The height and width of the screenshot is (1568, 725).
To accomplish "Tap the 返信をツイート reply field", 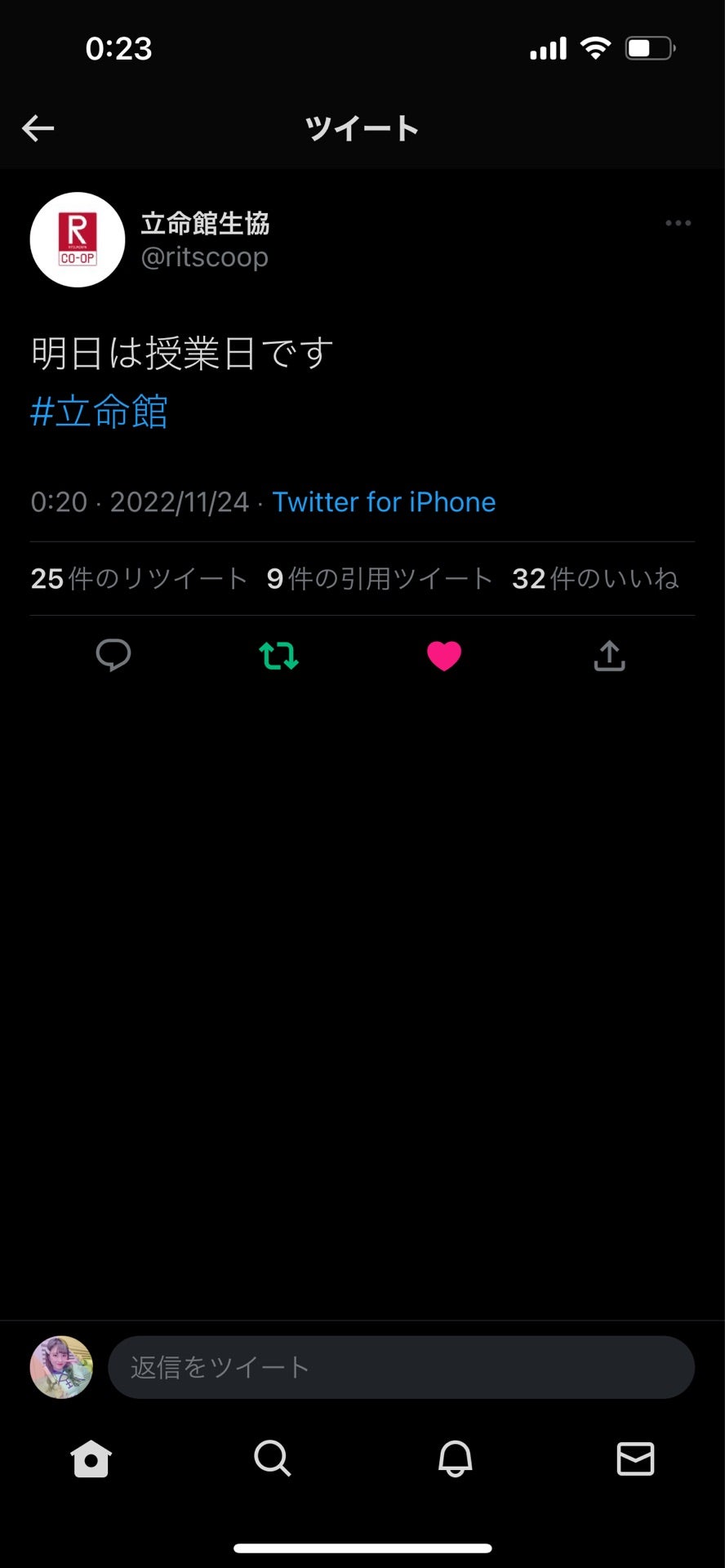I will [400, 1366].
